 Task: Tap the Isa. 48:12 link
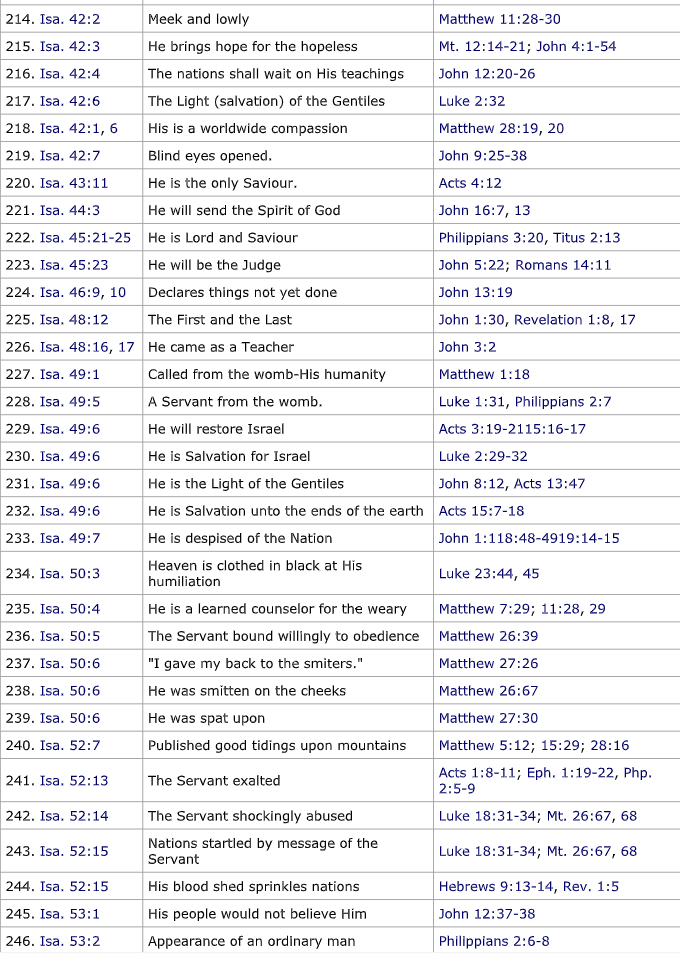click(74, 320)
